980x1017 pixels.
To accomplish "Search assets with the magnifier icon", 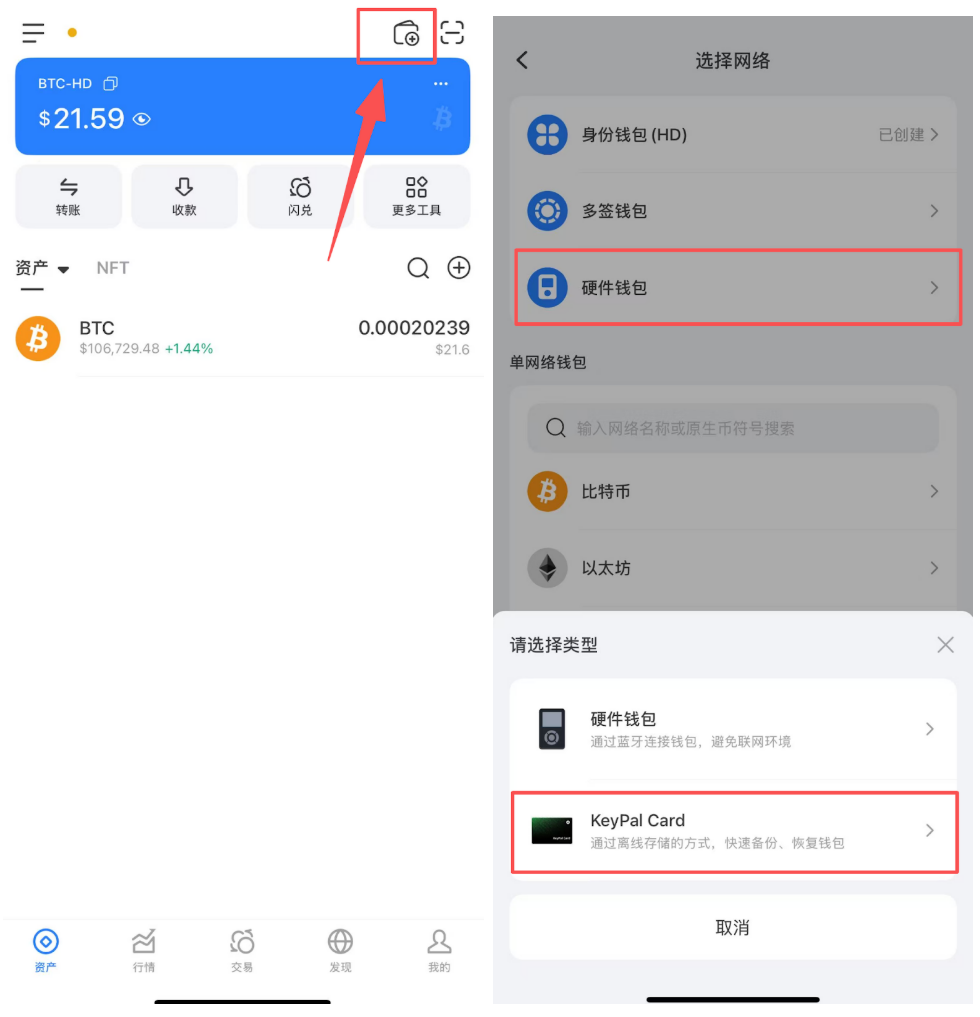I will pos(418,268).
